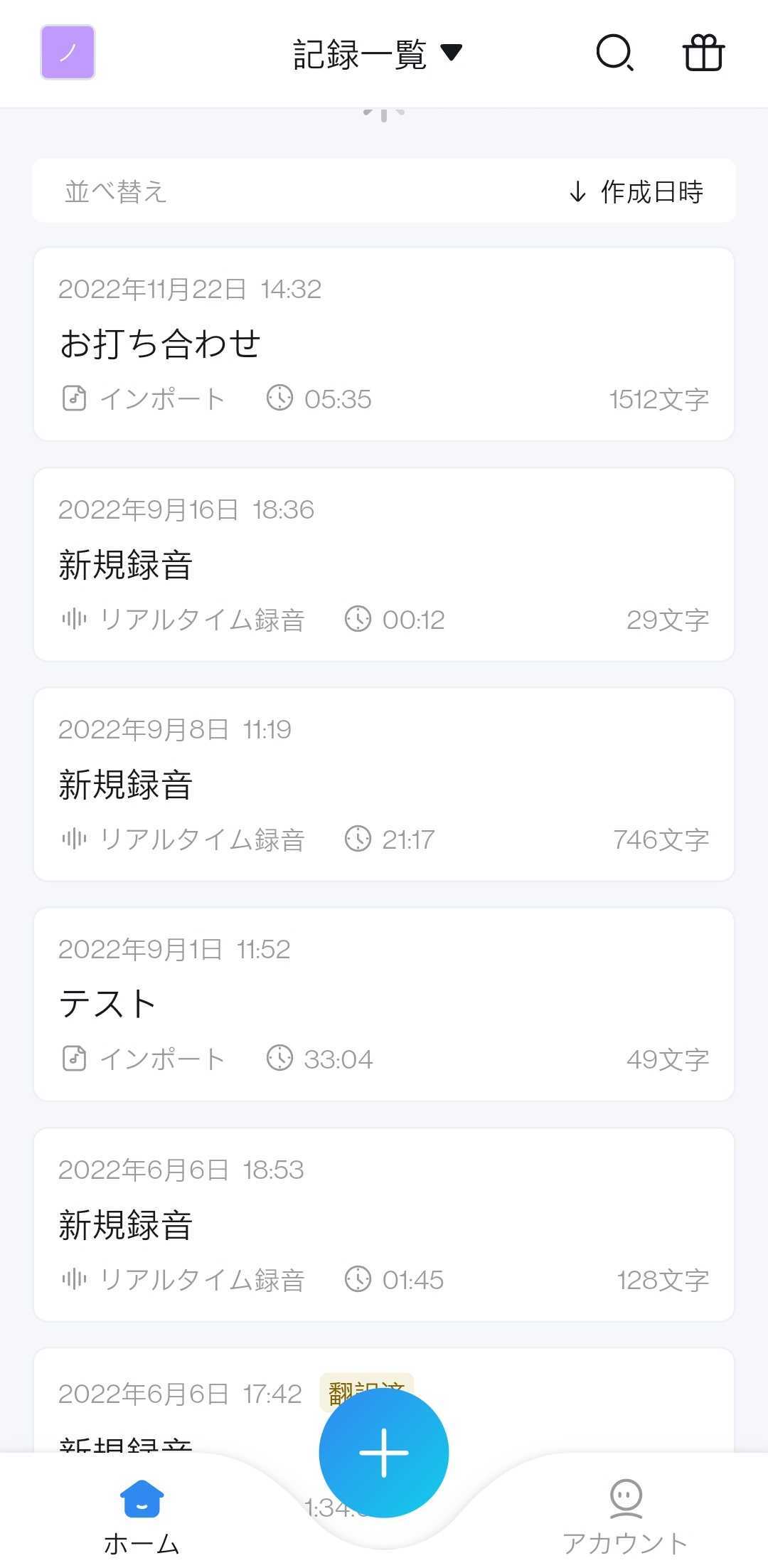This screenshot has height=1568, width=768.
Task: Open the テスト recording
Action: pyautogui.click(x=384, y=1005)
